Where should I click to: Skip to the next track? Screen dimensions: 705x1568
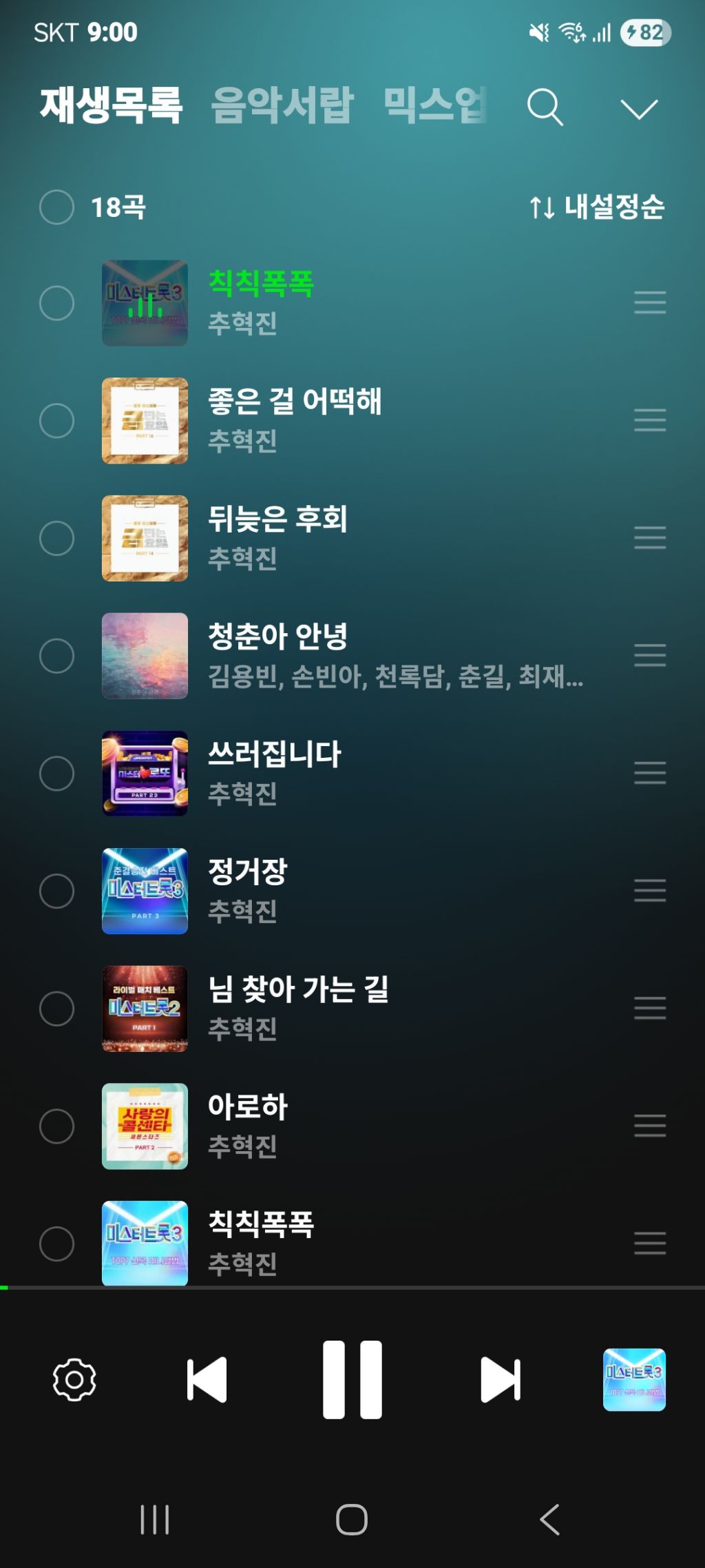(x=501, y=1379)
